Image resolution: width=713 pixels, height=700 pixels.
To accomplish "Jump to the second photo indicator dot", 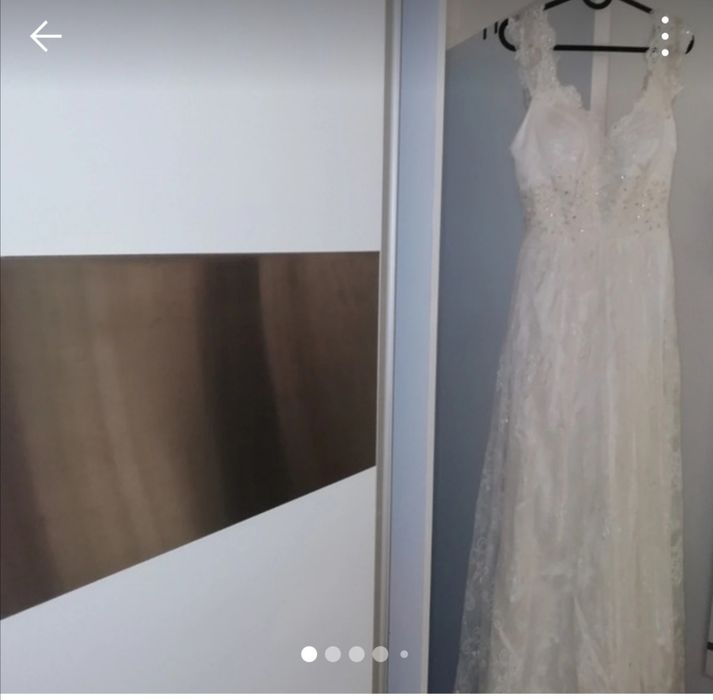I will (x=333, y=654).
